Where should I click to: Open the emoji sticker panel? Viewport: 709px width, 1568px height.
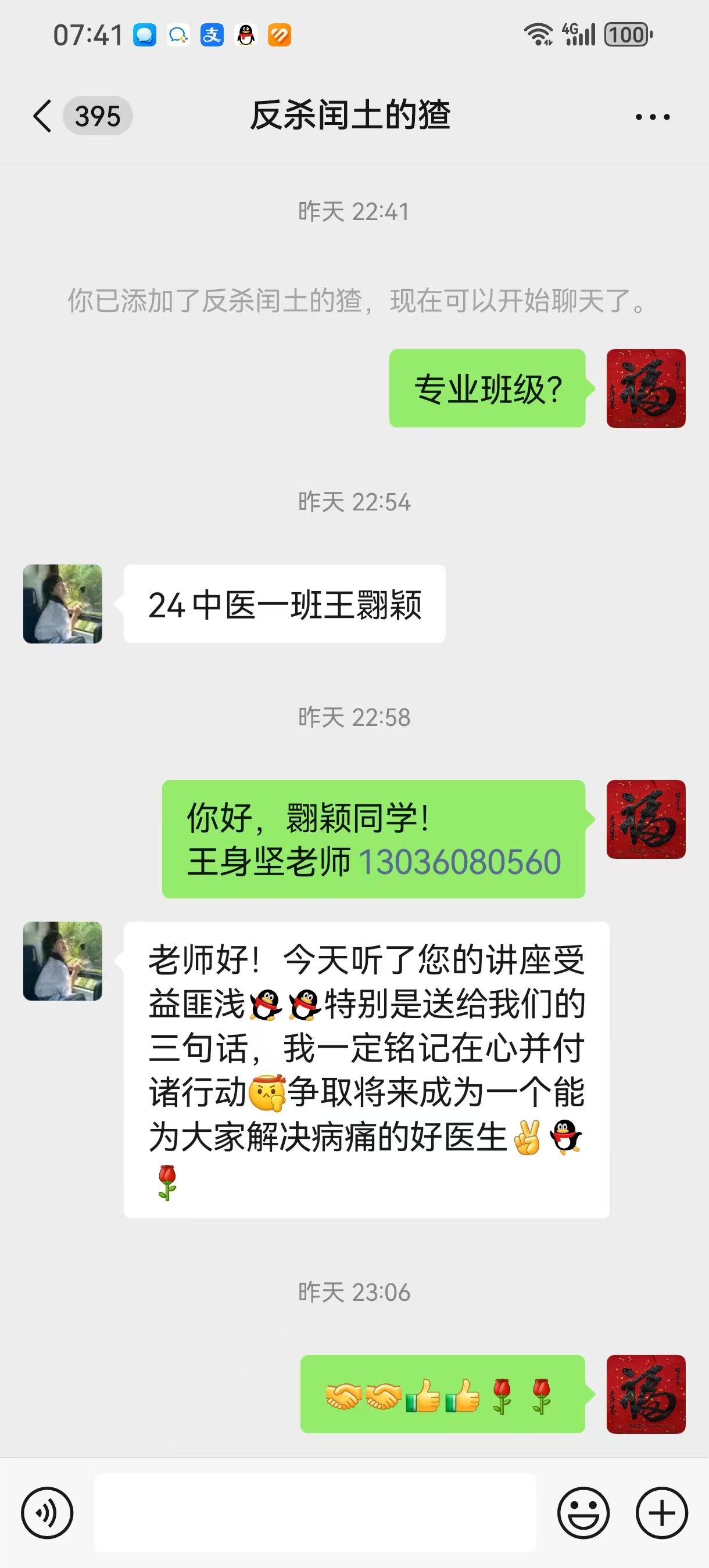[x=583, y=1513]
